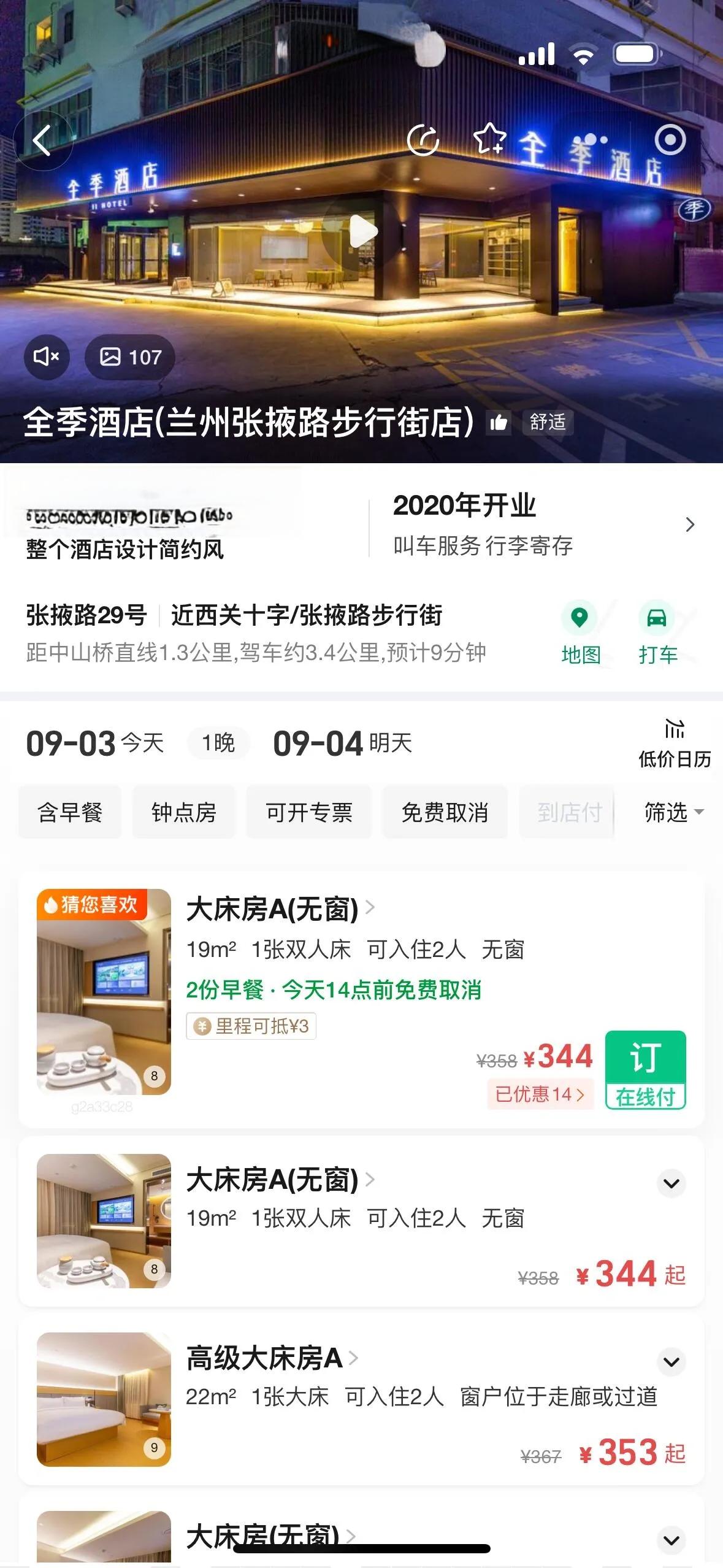Viewport: 723px width, 1568px height.
Task: Open 地图 to view location
Action: tap(580, 632)
